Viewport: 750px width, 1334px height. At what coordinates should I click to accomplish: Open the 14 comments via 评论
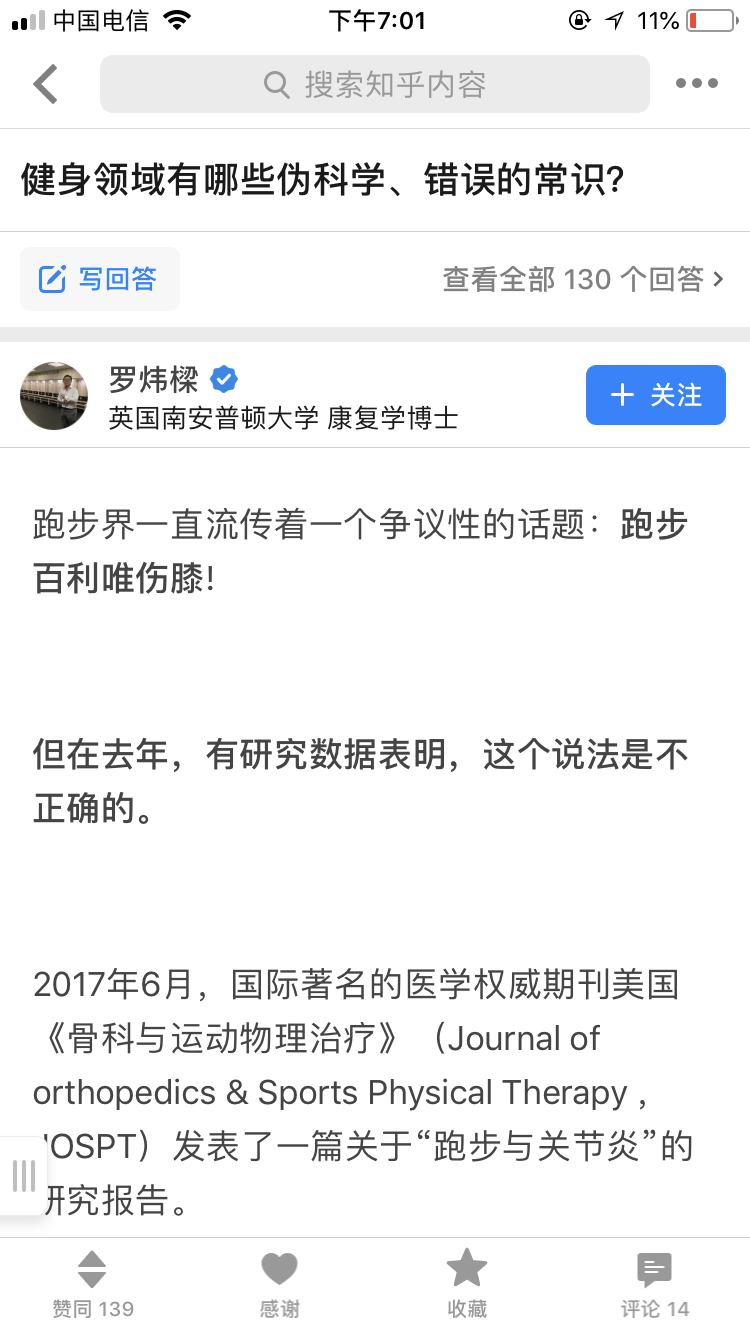655,1283
